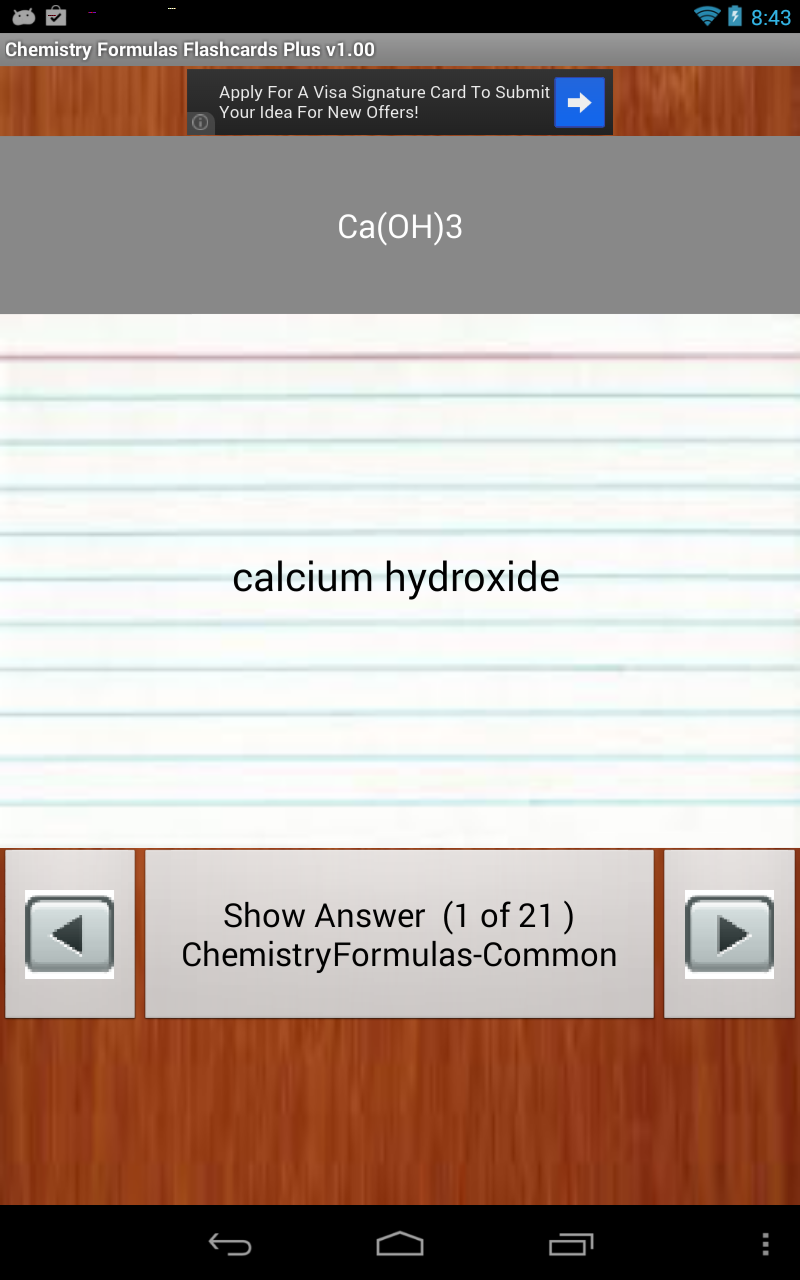Tap the home navigation icon
Screen dimensions: 800x1280
(x=399, y=1244)
